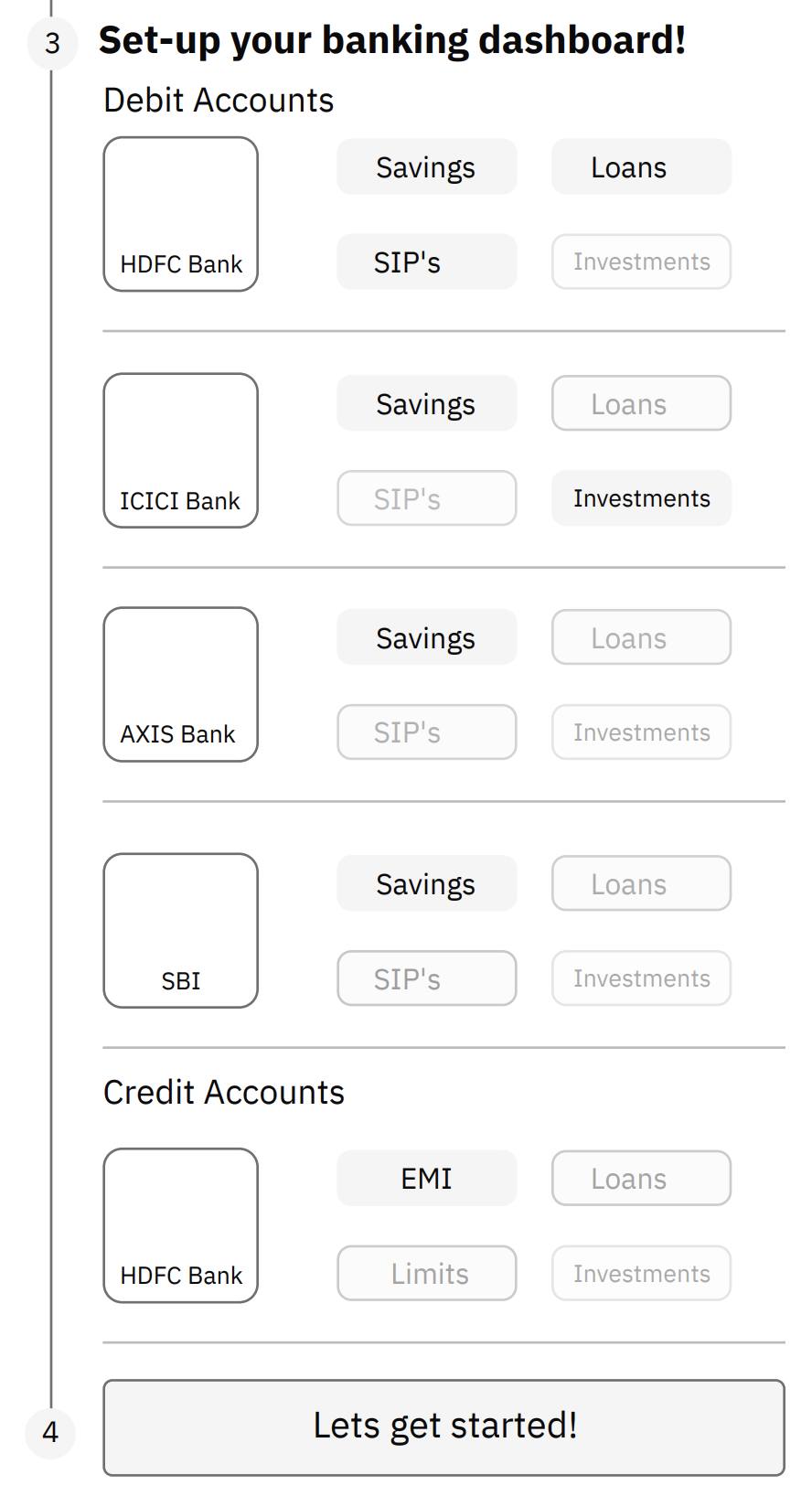
Task: Select the SBI account card
Action: click(x=181, y=931)
